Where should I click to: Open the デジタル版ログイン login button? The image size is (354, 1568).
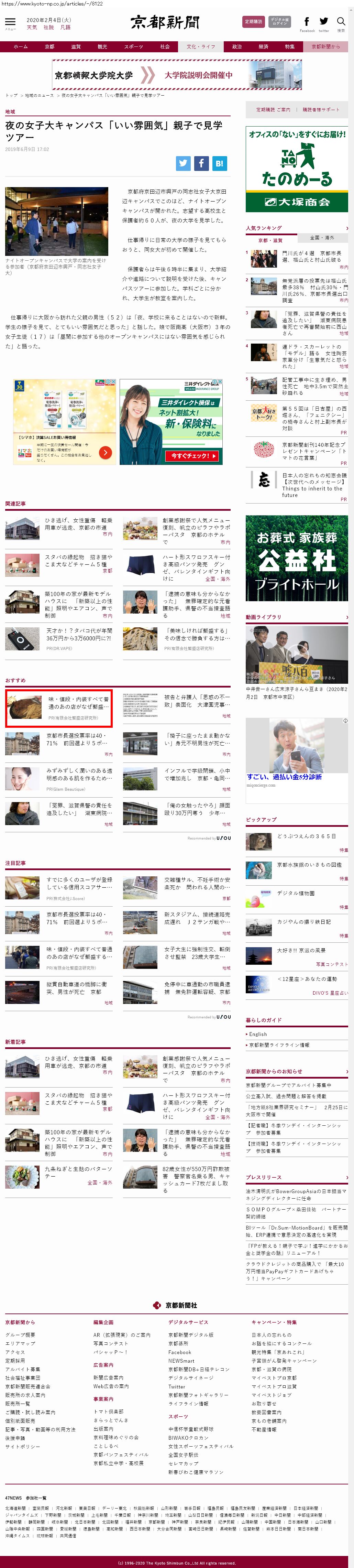tap(280, 22)
